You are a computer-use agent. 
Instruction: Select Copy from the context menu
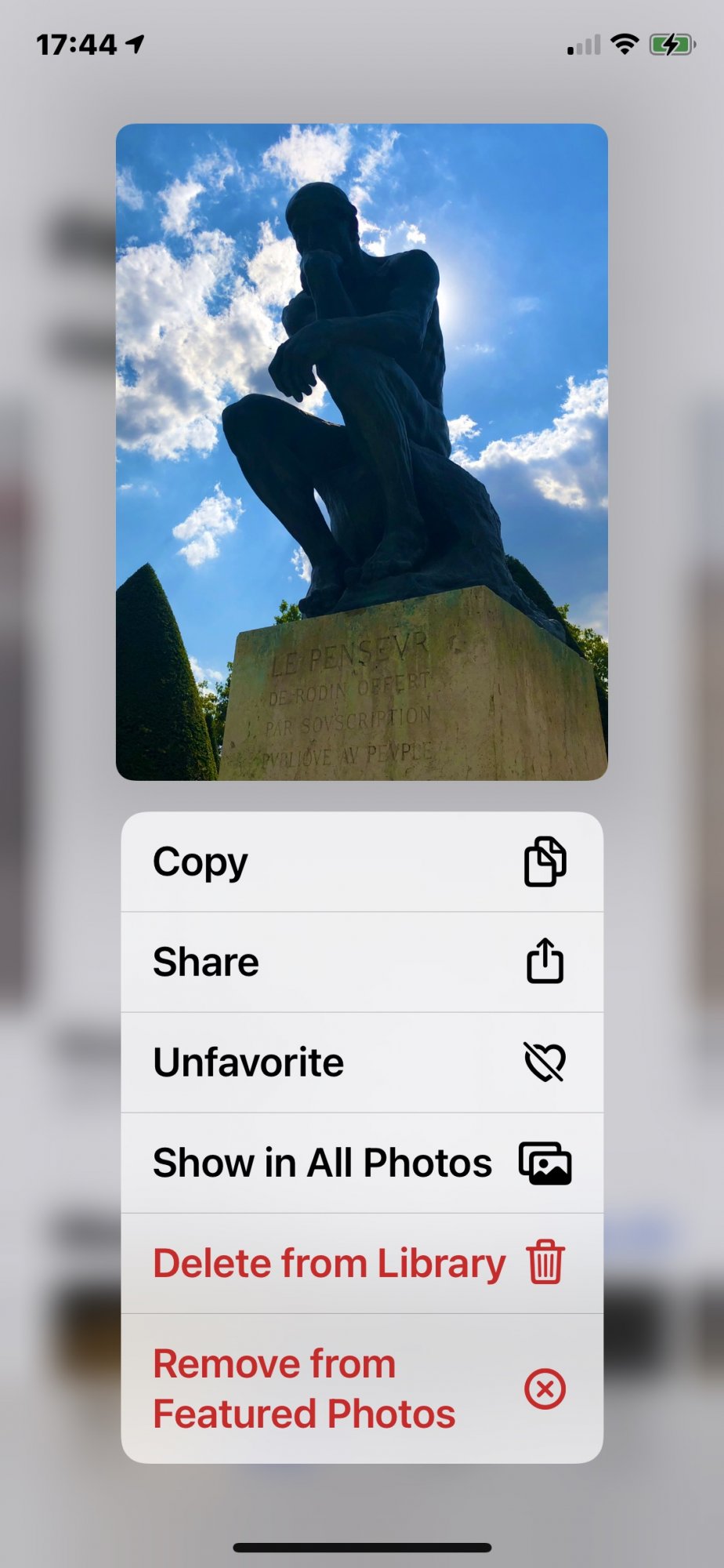[361, 862]
